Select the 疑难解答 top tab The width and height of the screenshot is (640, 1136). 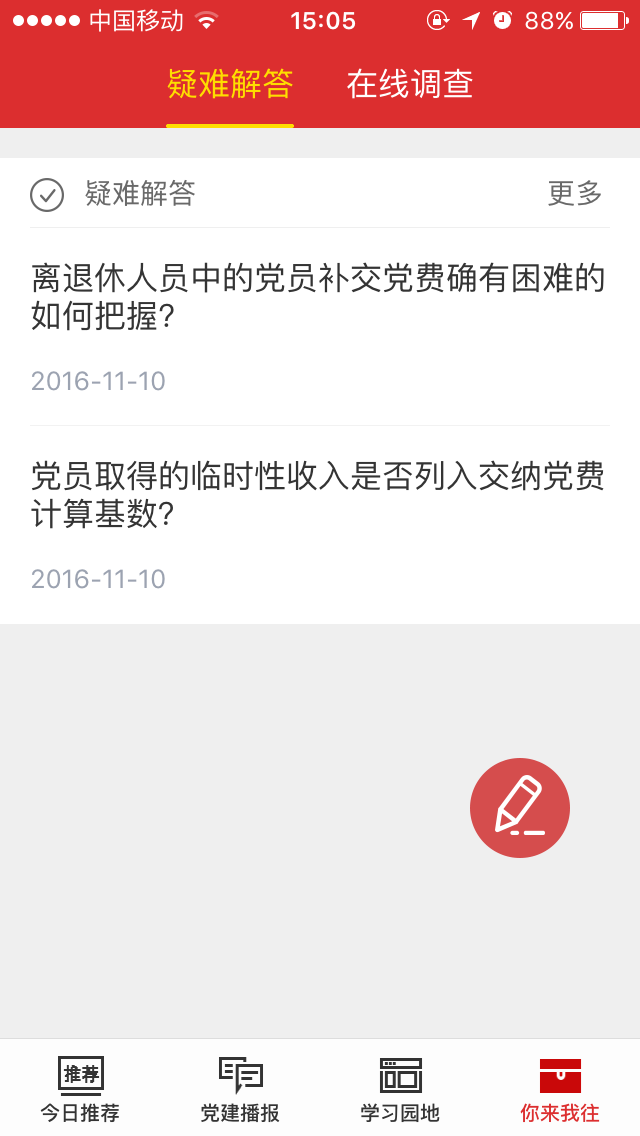(230, 84)
